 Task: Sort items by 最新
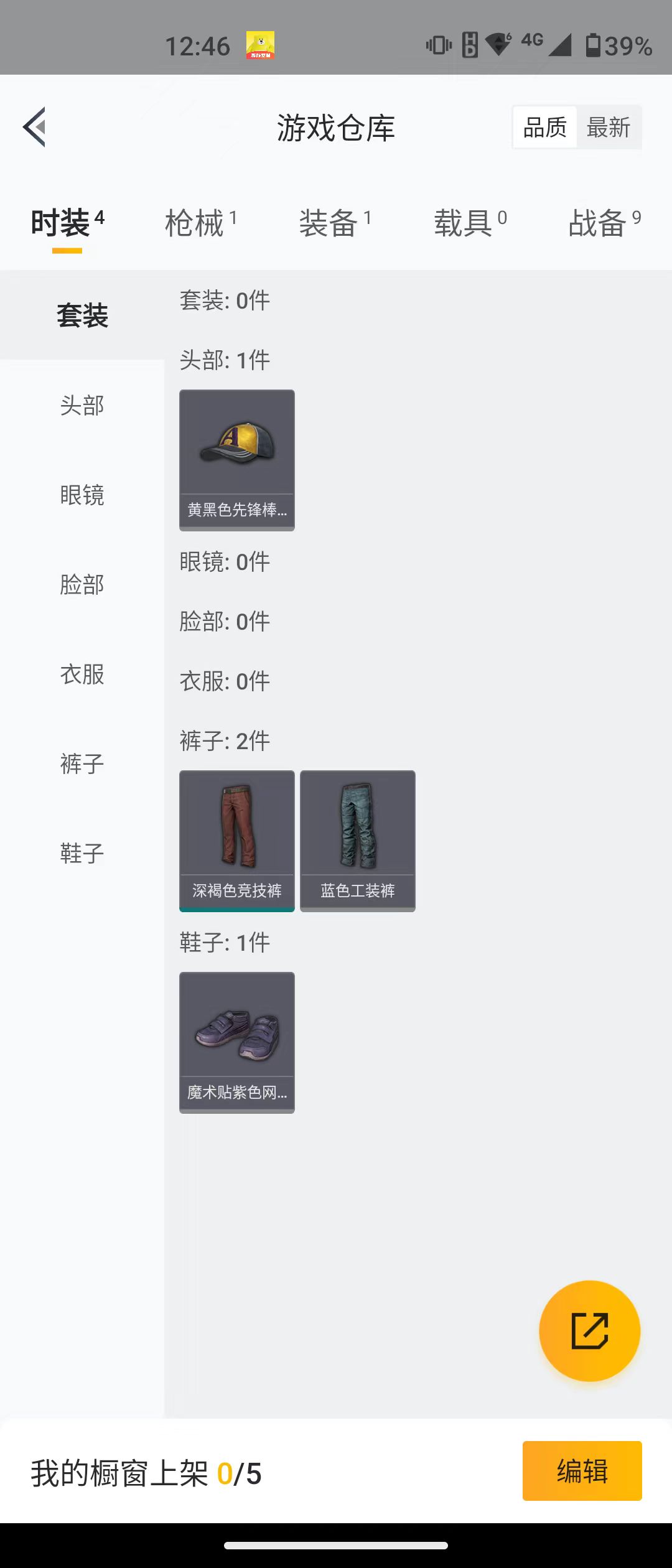[x=609, y=128]
